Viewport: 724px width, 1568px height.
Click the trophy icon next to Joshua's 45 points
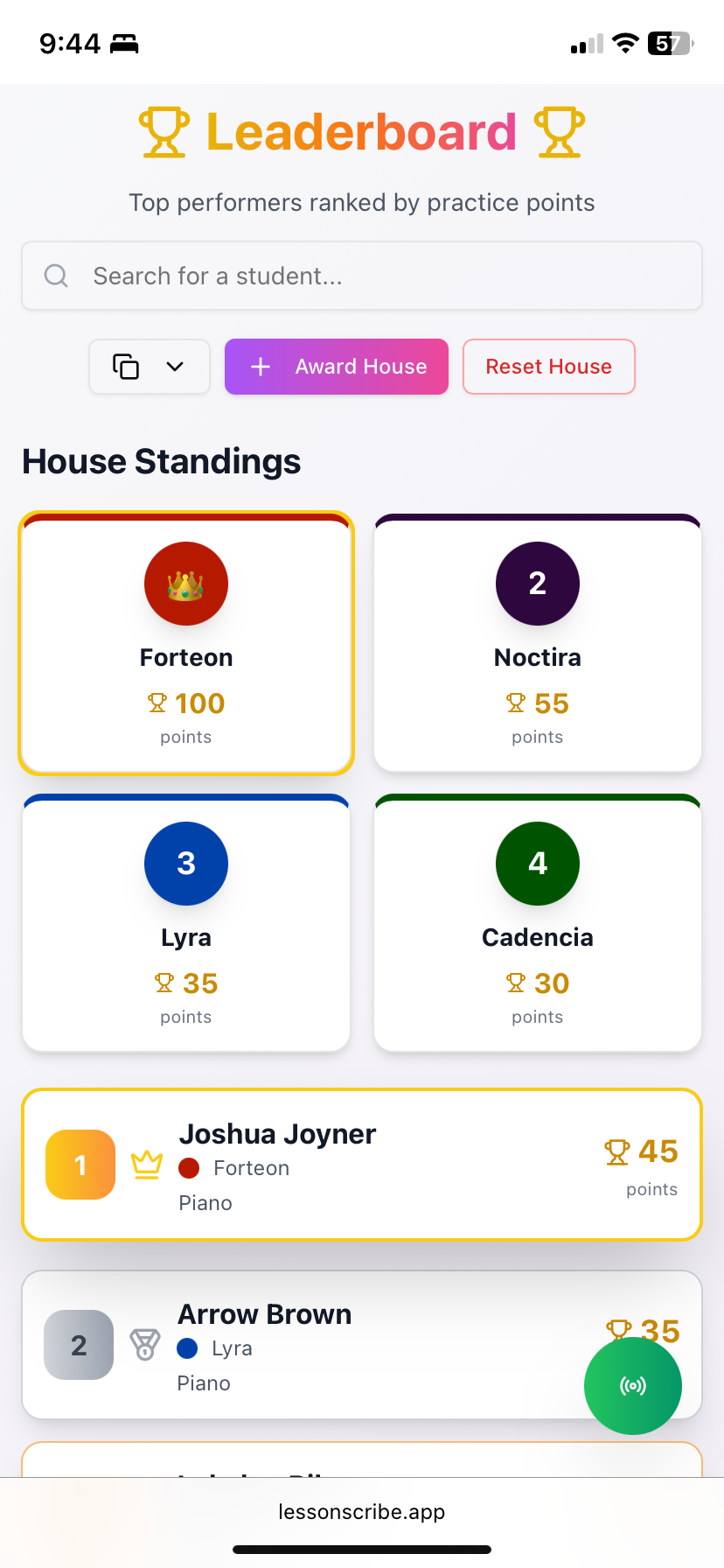pyautogui.click(x=618, y=1151)
